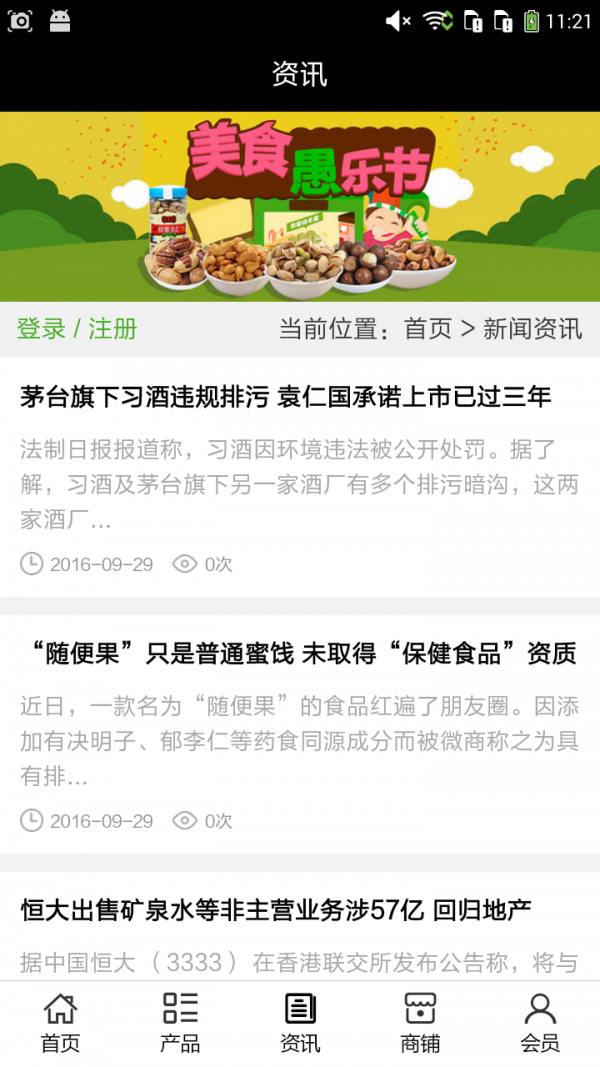Switch to the 产品 tab
Screen dimensions: 600x1067
[x=180, y=1023]
